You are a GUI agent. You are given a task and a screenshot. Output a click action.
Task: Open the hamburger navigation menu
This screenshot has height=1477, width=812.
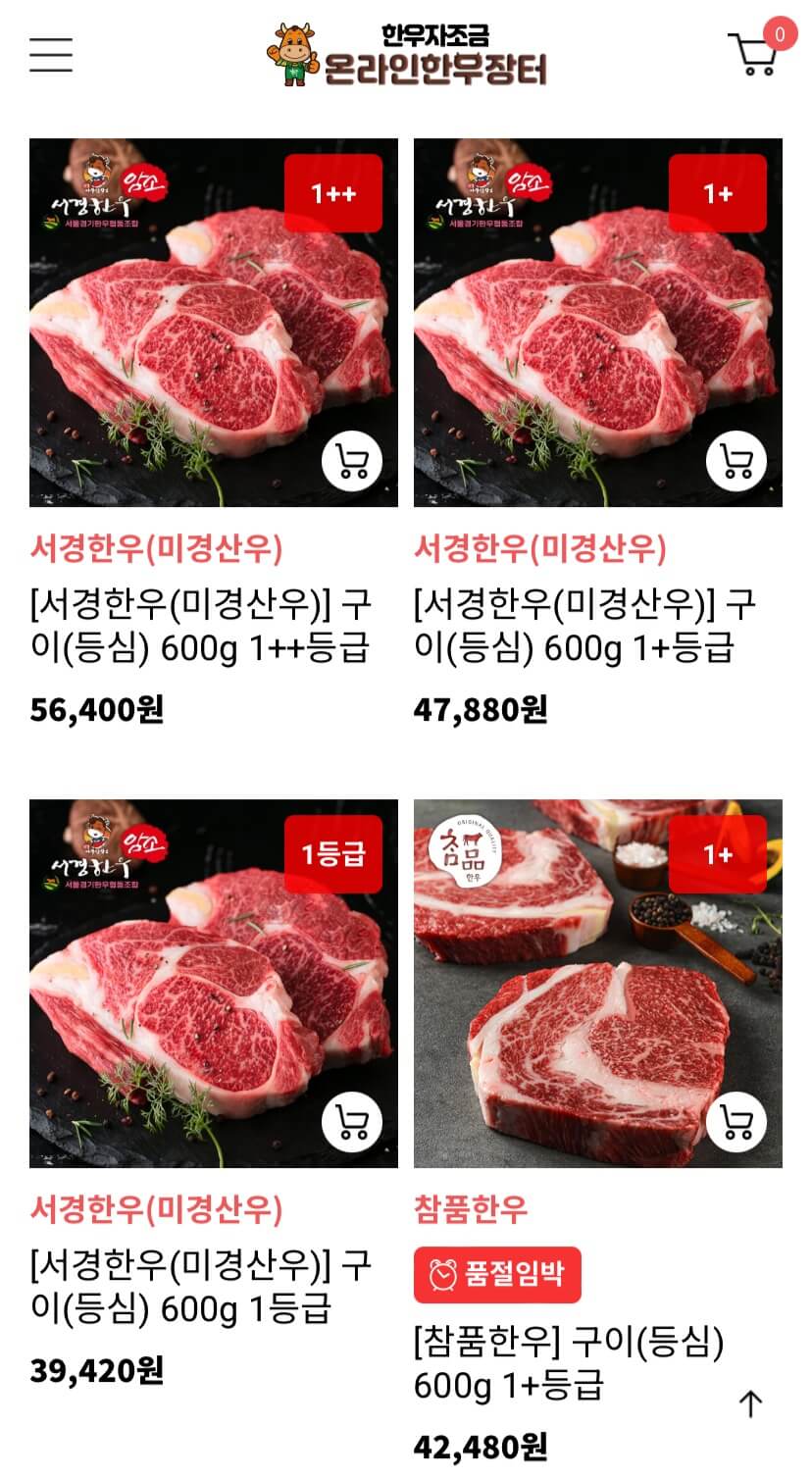tap(50, 56)
